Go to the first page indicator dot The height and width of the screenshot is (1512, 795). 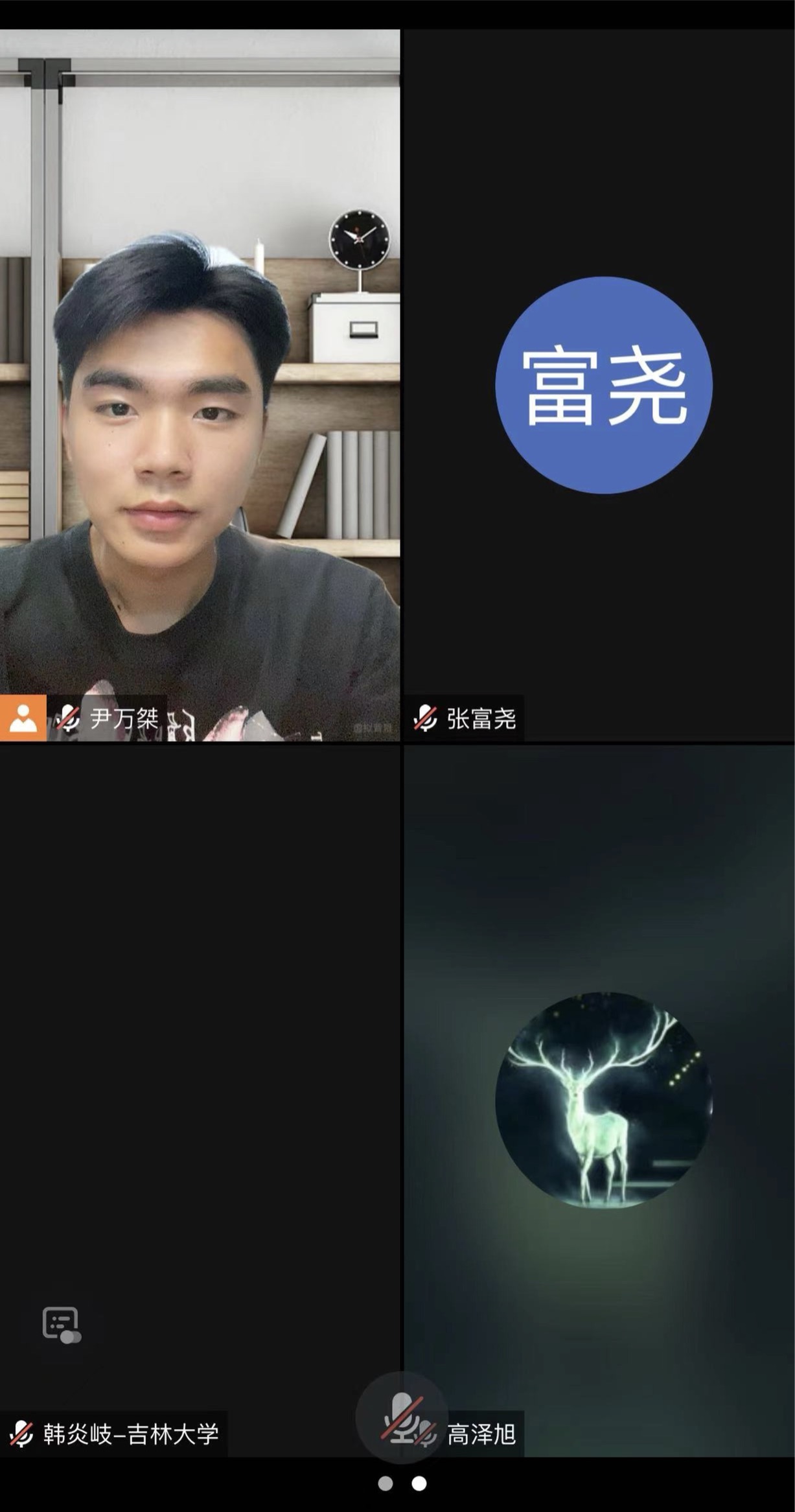(x=386, y=1483)
